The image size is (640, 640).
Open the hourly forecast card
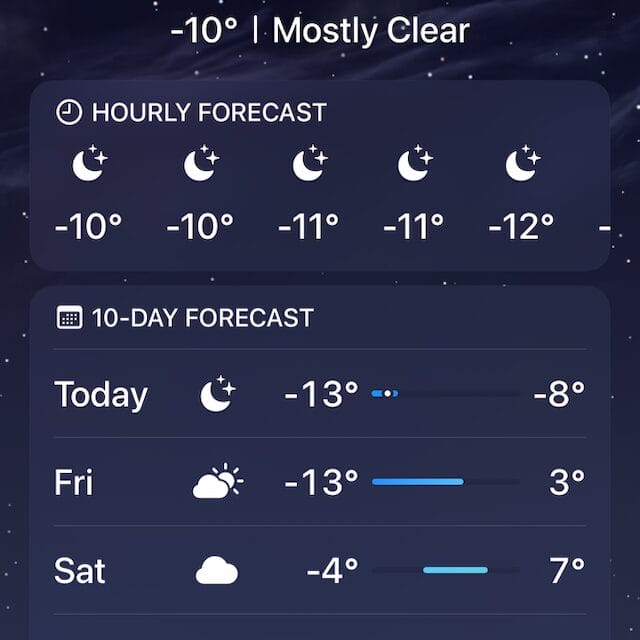[x=320, y=176]
